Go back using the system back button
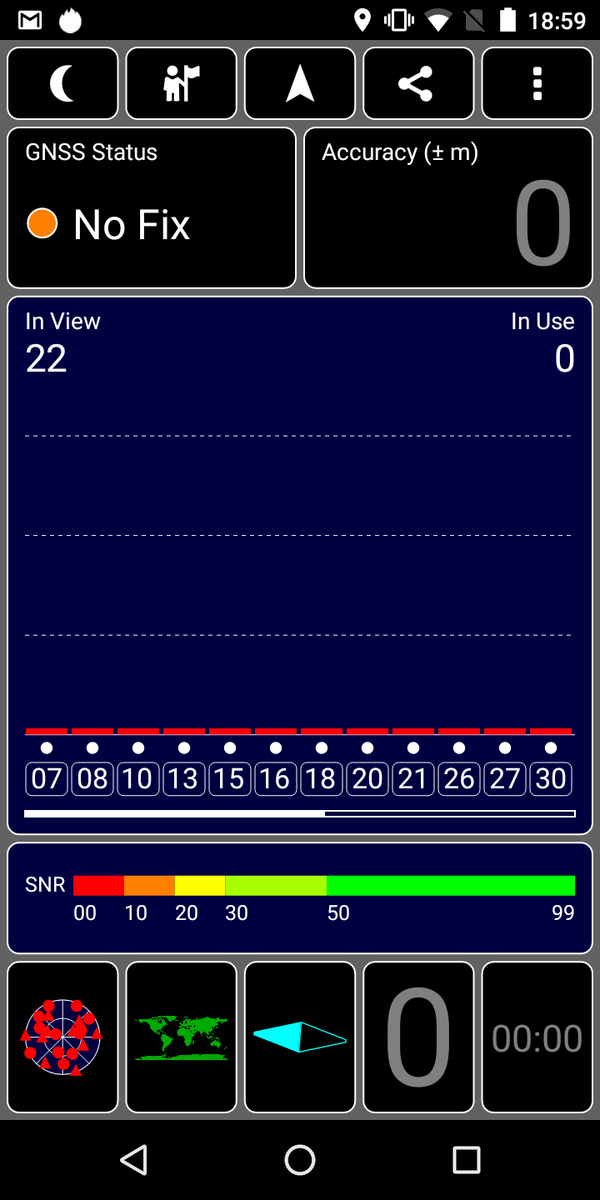Image resolution: width=600 pixels, height=1200 pixels. click(133, 1160)
